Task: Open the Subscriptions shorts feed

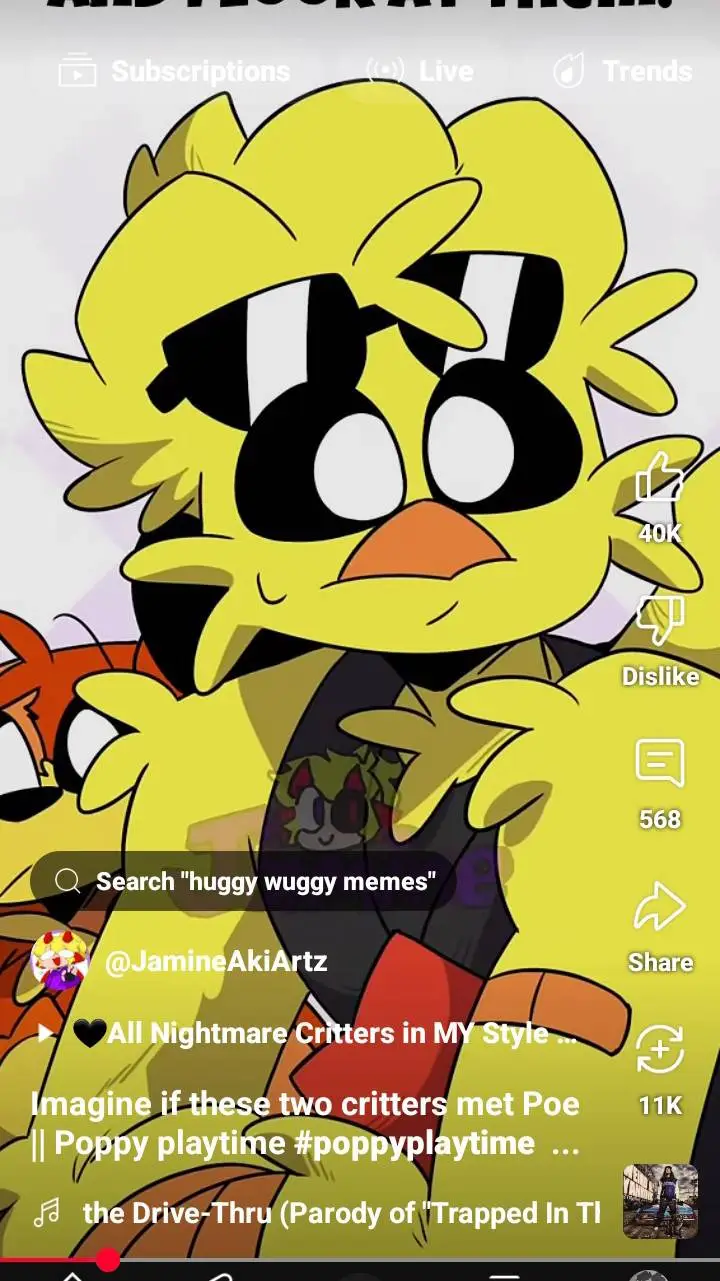Action: [x=176, y=71]
